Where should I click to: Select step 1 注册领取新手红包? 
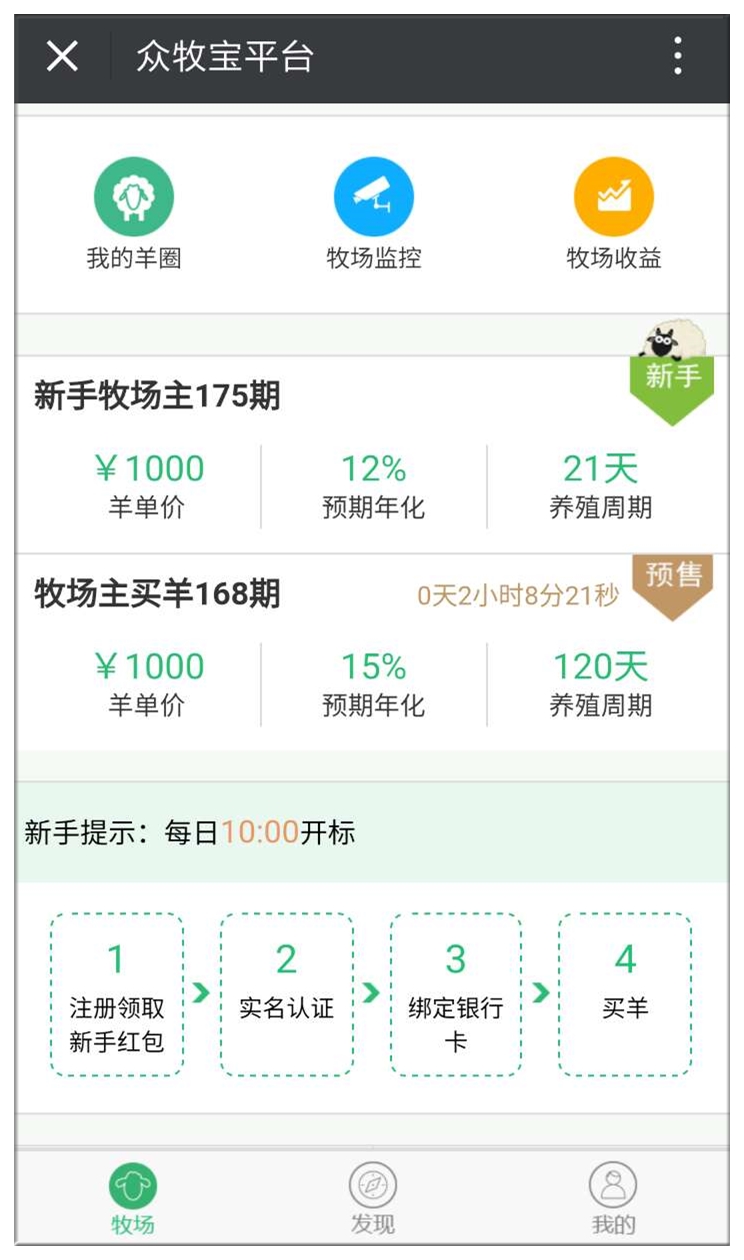117,994
